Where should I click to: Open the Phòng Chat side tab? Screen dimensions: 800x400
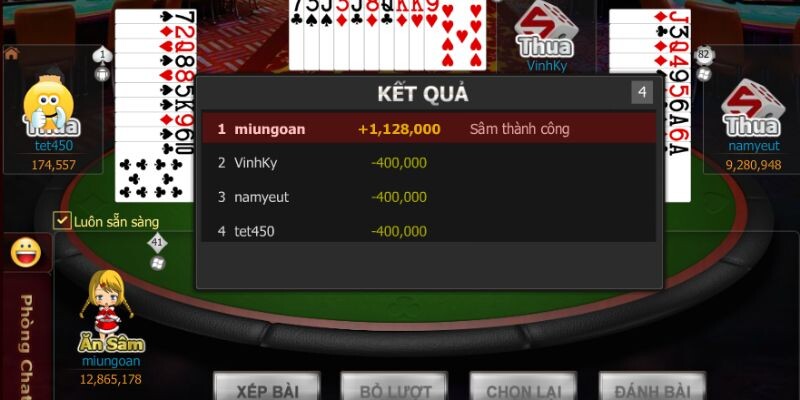pos(27,340)
